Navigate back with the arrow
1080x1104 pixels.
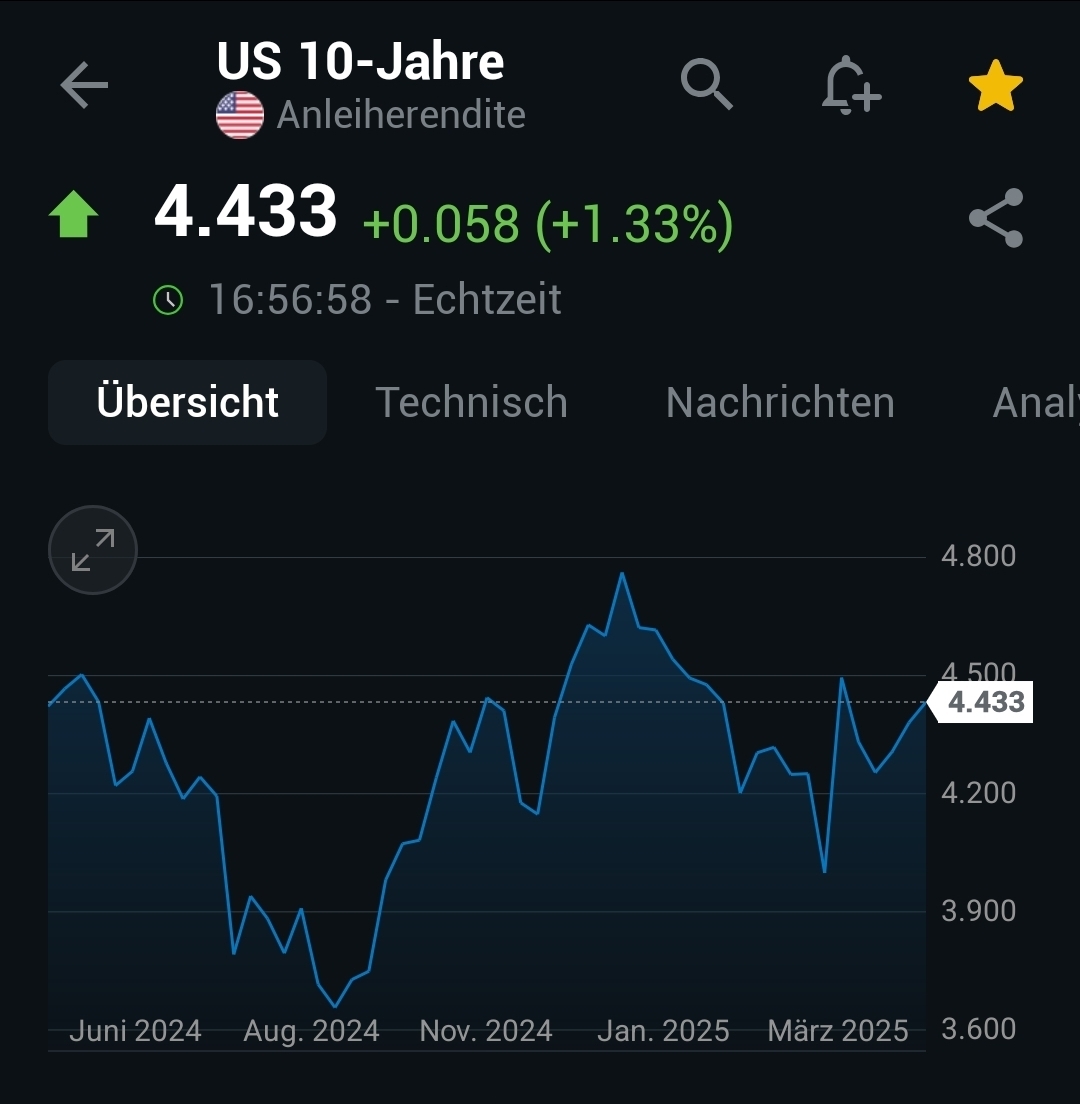coord(83,85)
